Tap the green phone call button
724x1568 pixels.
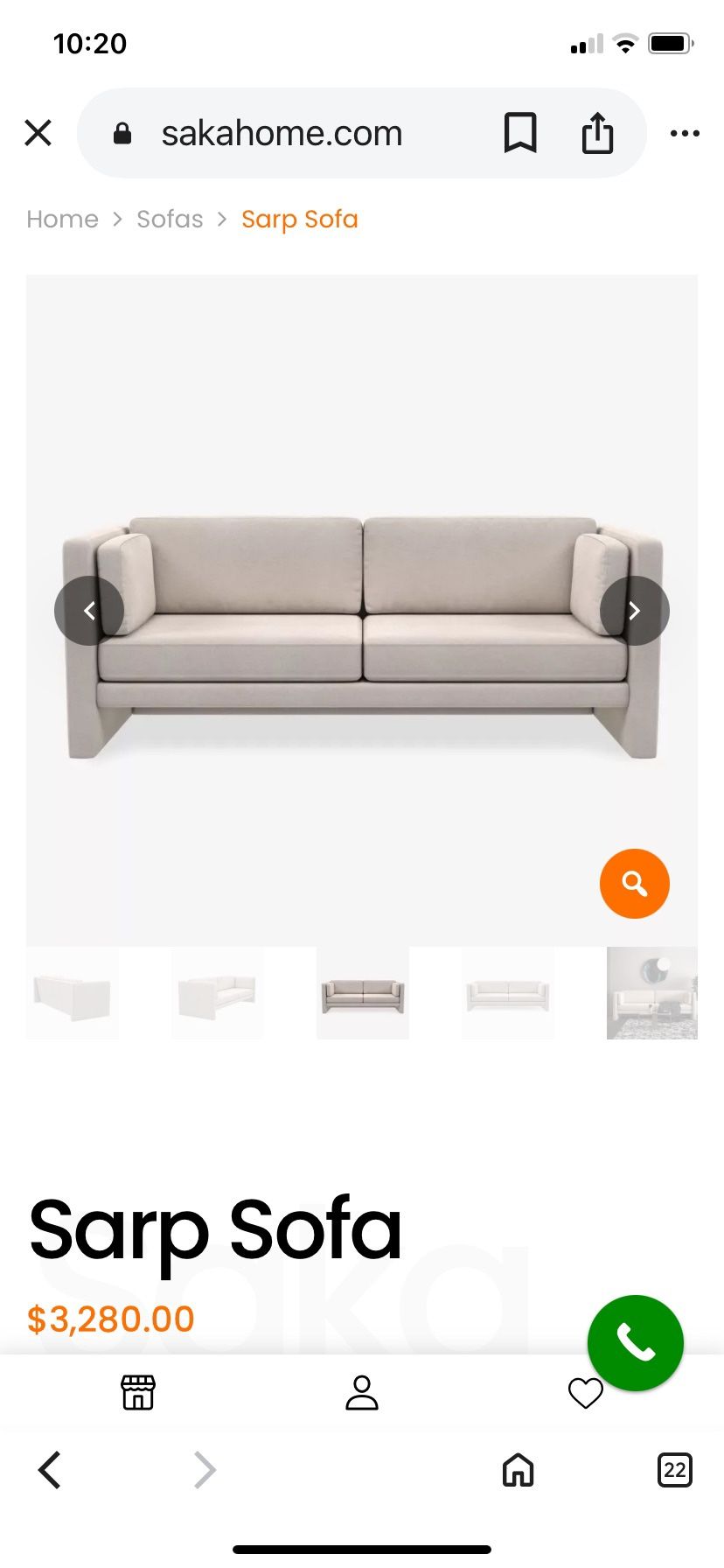click(x=636, y=1342)
